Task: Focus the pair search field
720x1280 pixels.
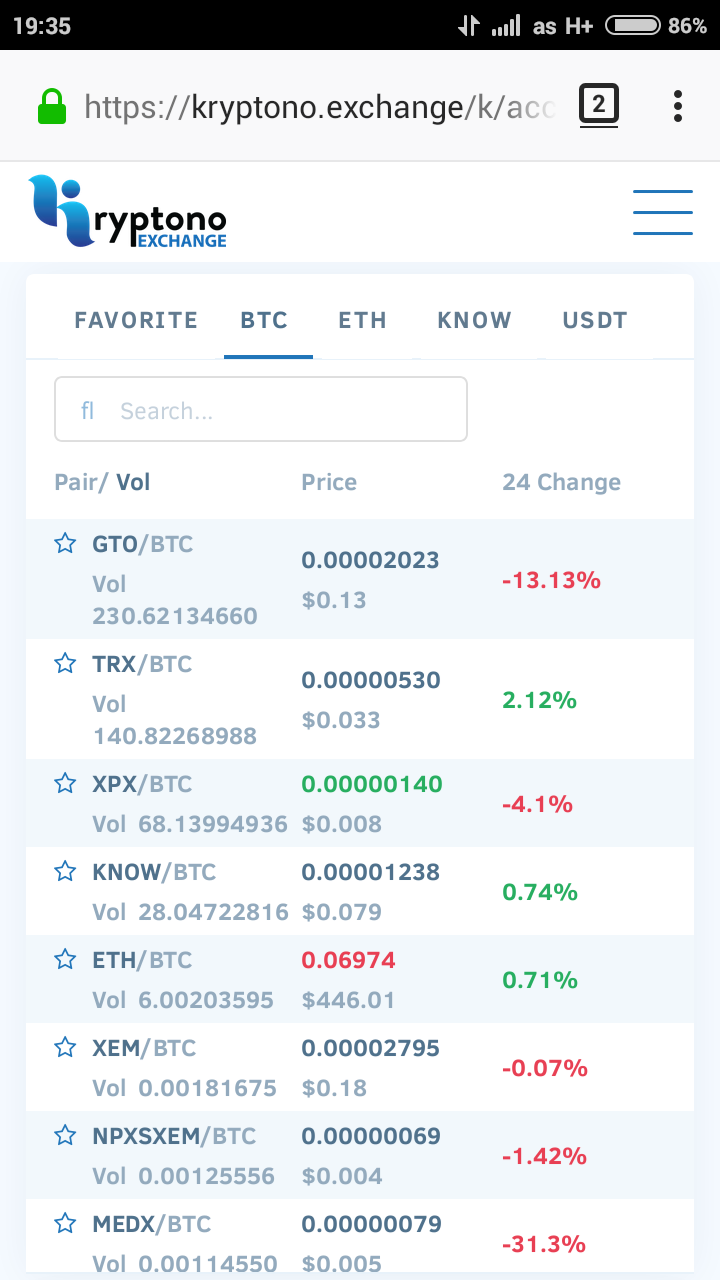Action: point(261,409)
